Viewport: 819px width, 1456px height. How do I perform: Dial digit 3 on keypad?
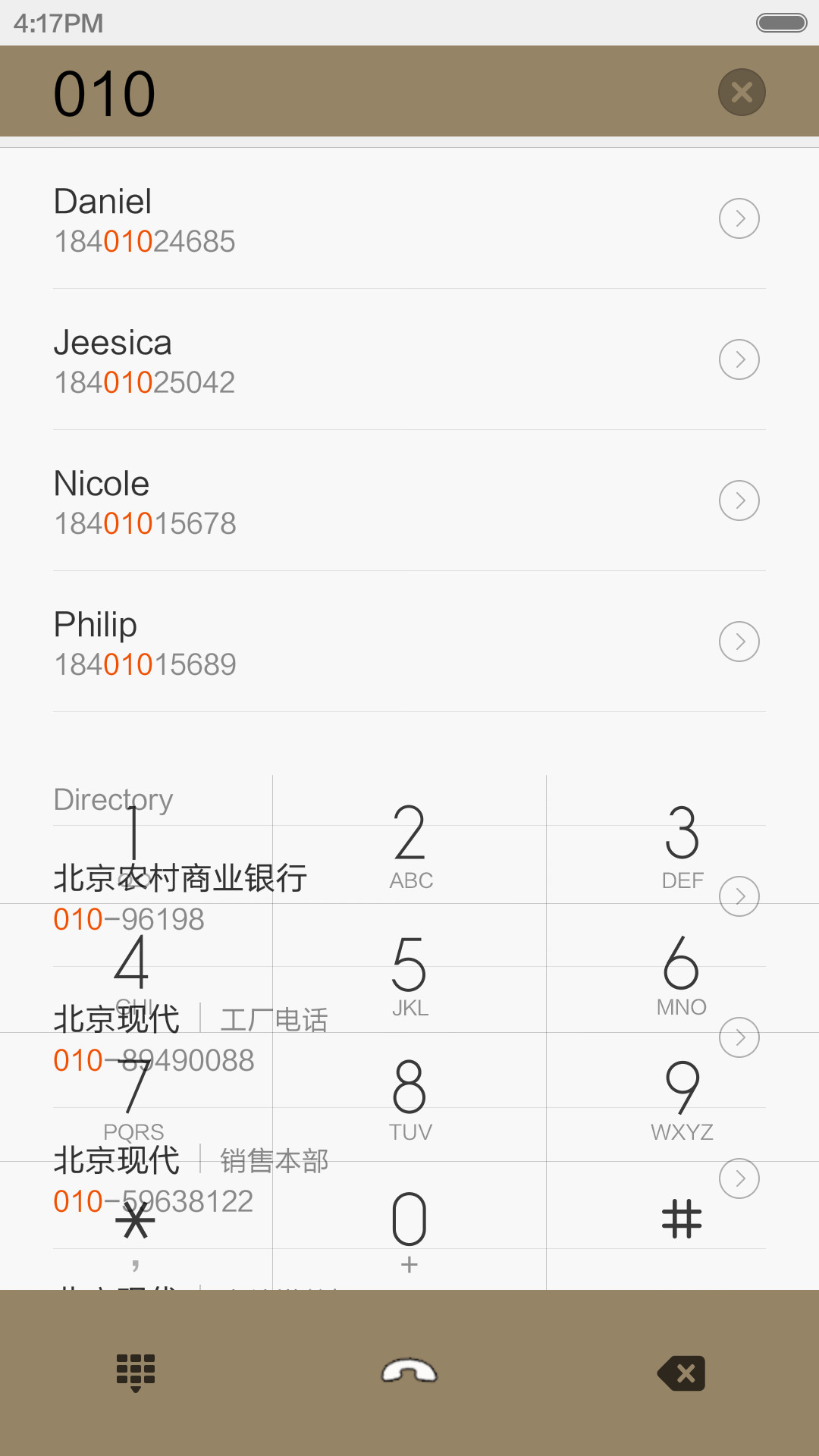682,840
